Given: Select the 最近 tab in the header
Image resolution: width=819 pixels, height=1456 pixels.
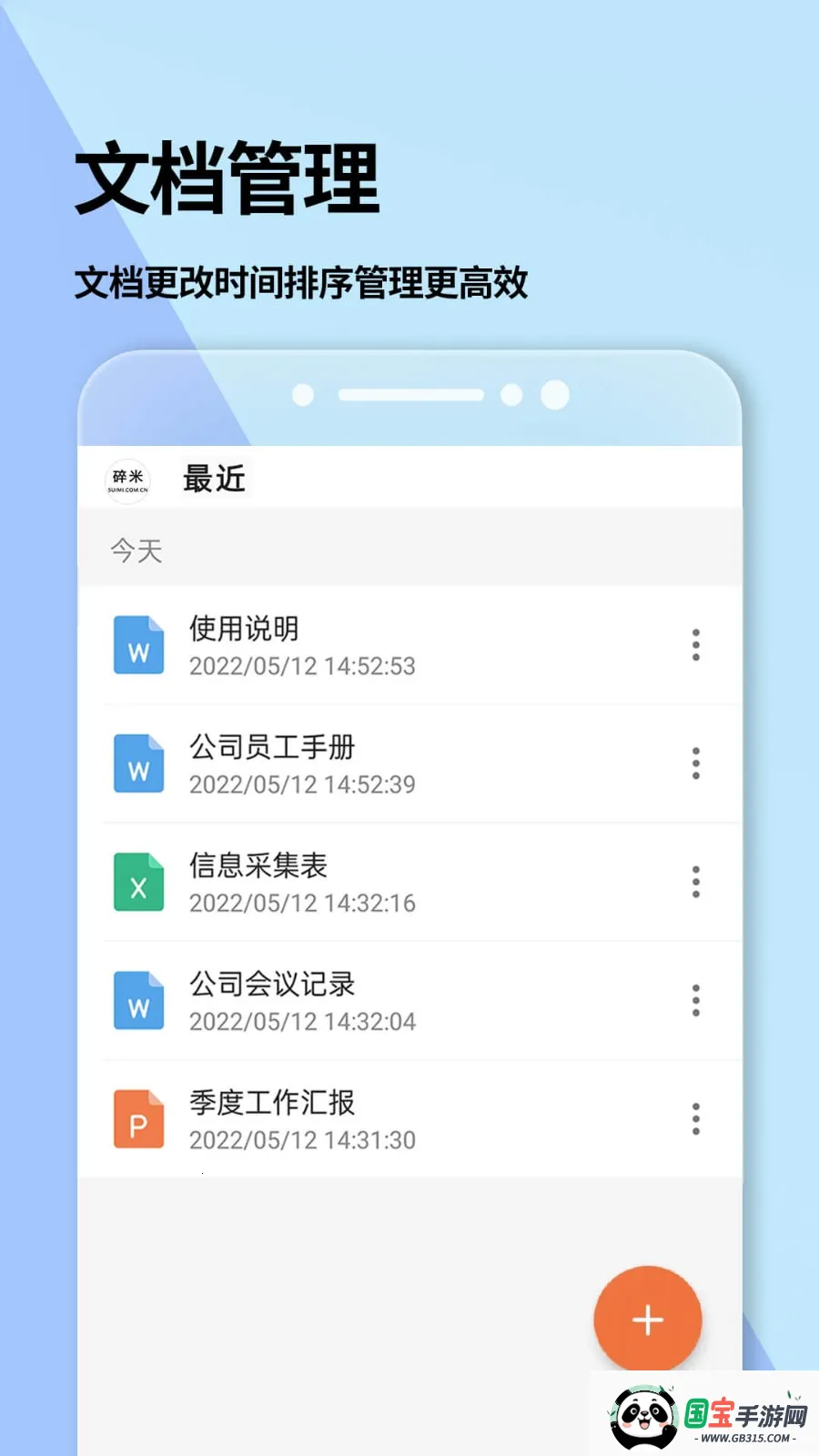Looking at the screenshot, I should (215, 480).
